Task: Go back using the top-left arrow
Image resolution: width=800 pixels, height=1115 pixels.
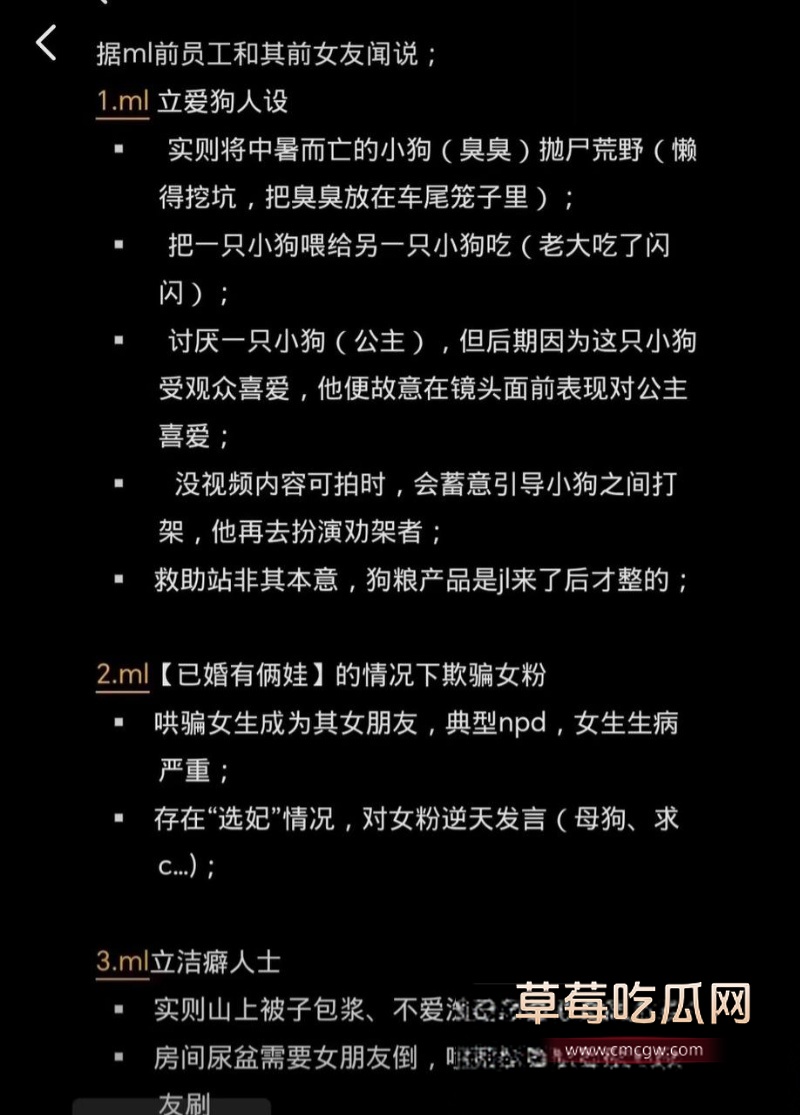Action: click(47, 44)
